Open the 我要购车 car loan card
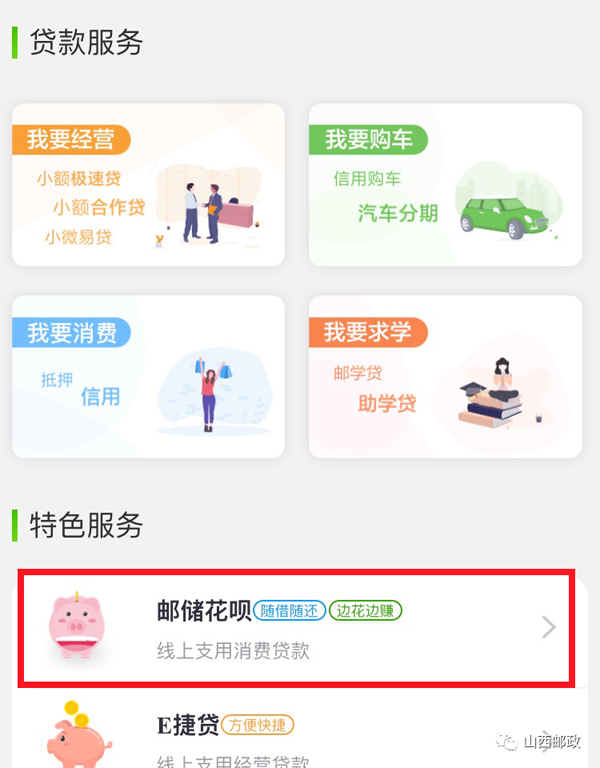The height and width of the screenshot is (768, 600). [x=445, y=185]
